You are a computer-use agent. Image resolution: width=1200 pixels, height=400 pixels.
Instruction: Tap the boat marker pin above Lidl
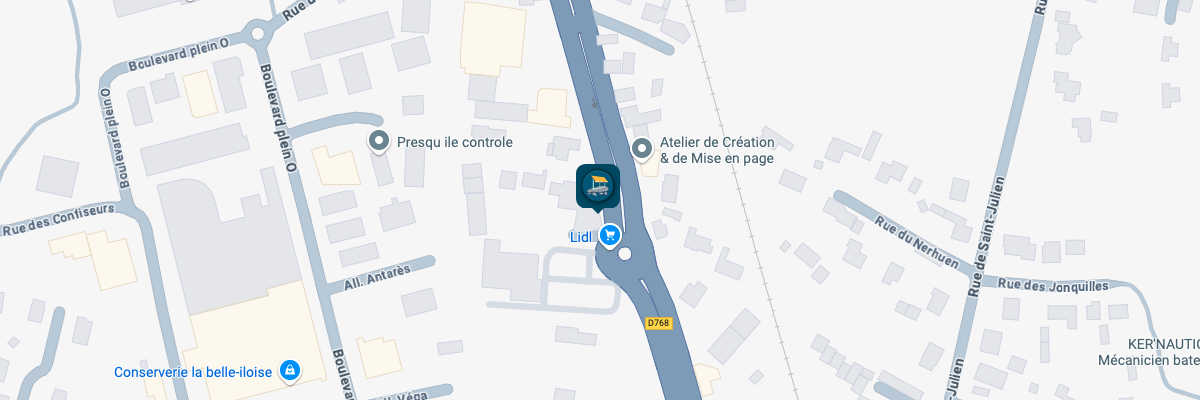(598, 185)
